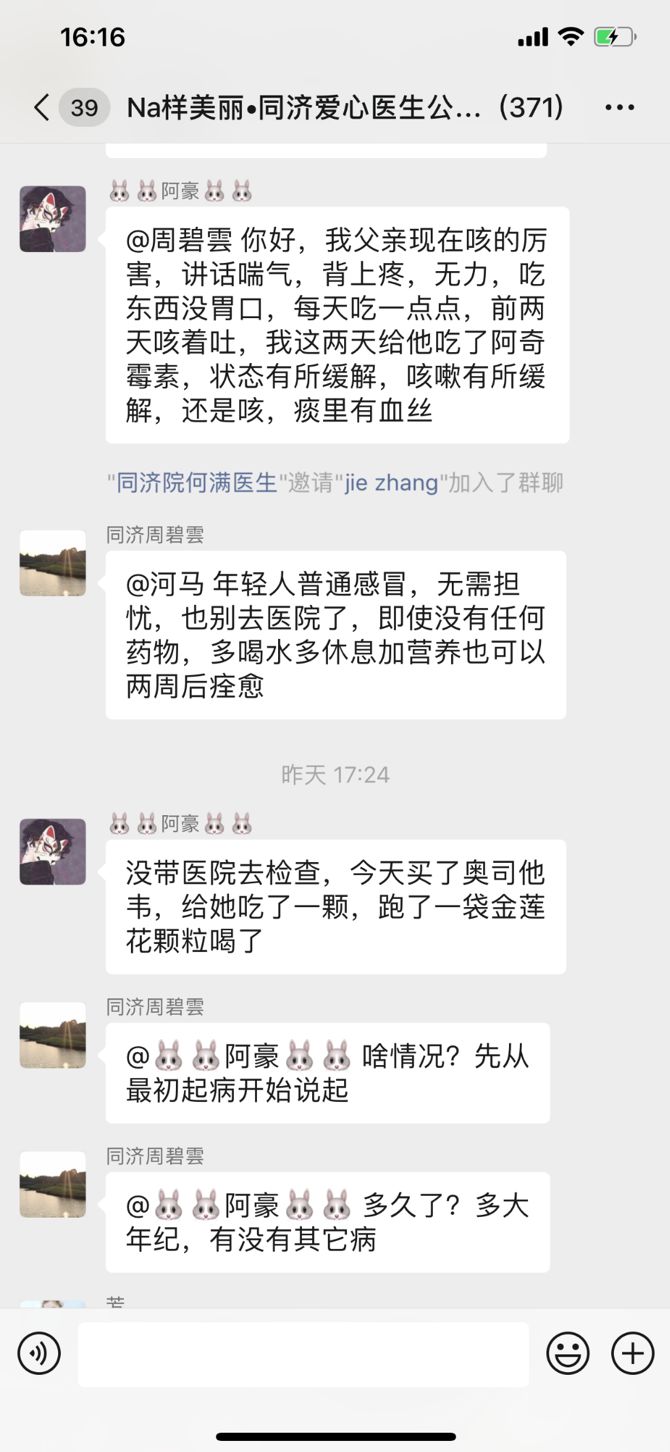Go back to the chat list
This screenshot has height=1452, width=670.
pos(42,107)
